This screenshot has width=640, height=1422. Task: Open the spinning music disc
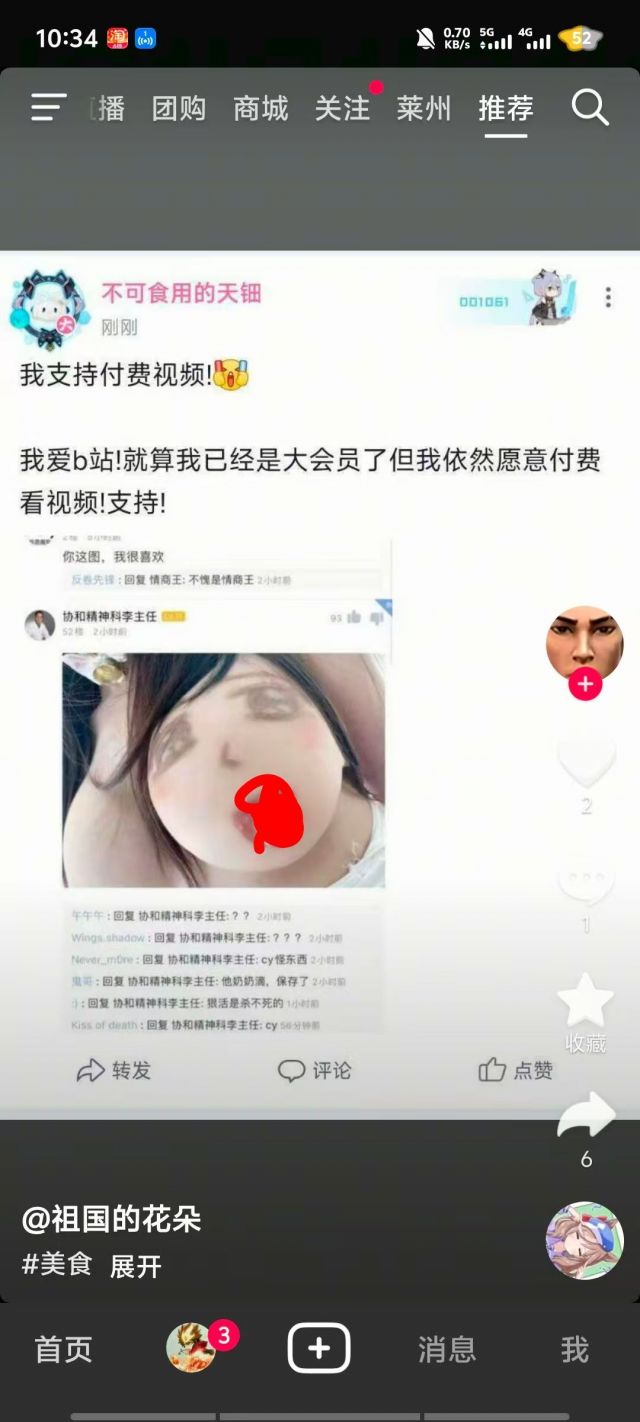585,1240
